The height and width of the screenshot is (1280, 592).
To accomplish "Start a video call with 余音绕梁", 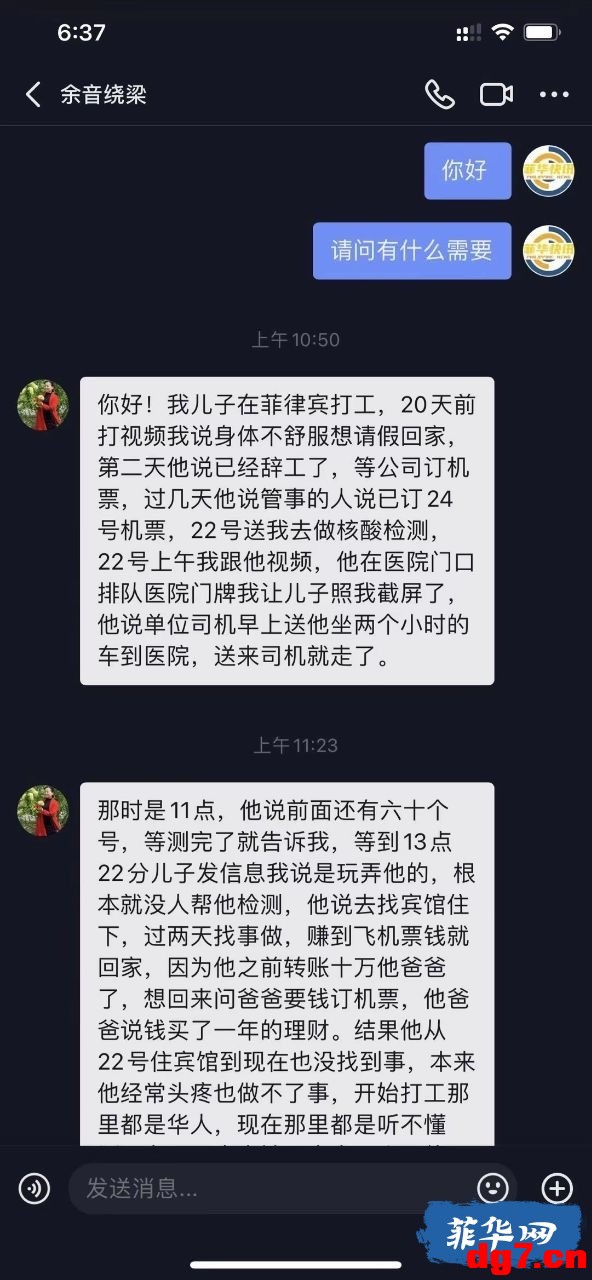I will point(496,94).
